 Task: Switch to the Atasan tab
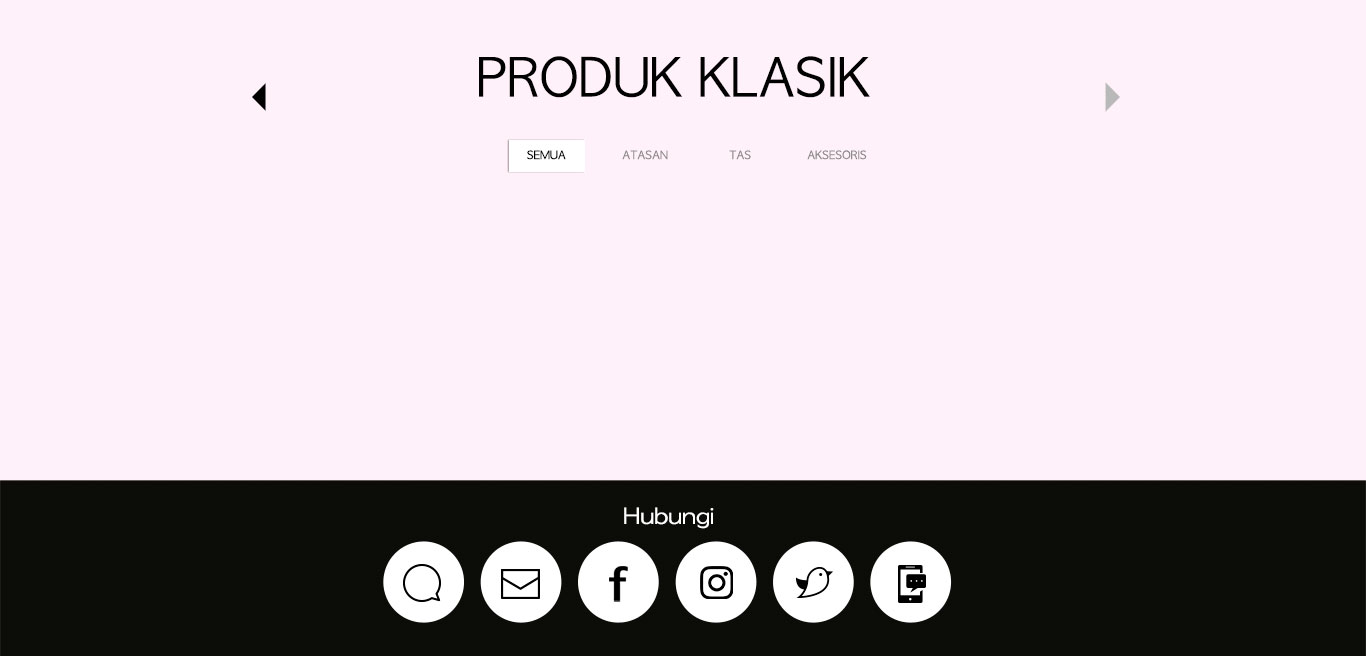click(x=645, y=156)
